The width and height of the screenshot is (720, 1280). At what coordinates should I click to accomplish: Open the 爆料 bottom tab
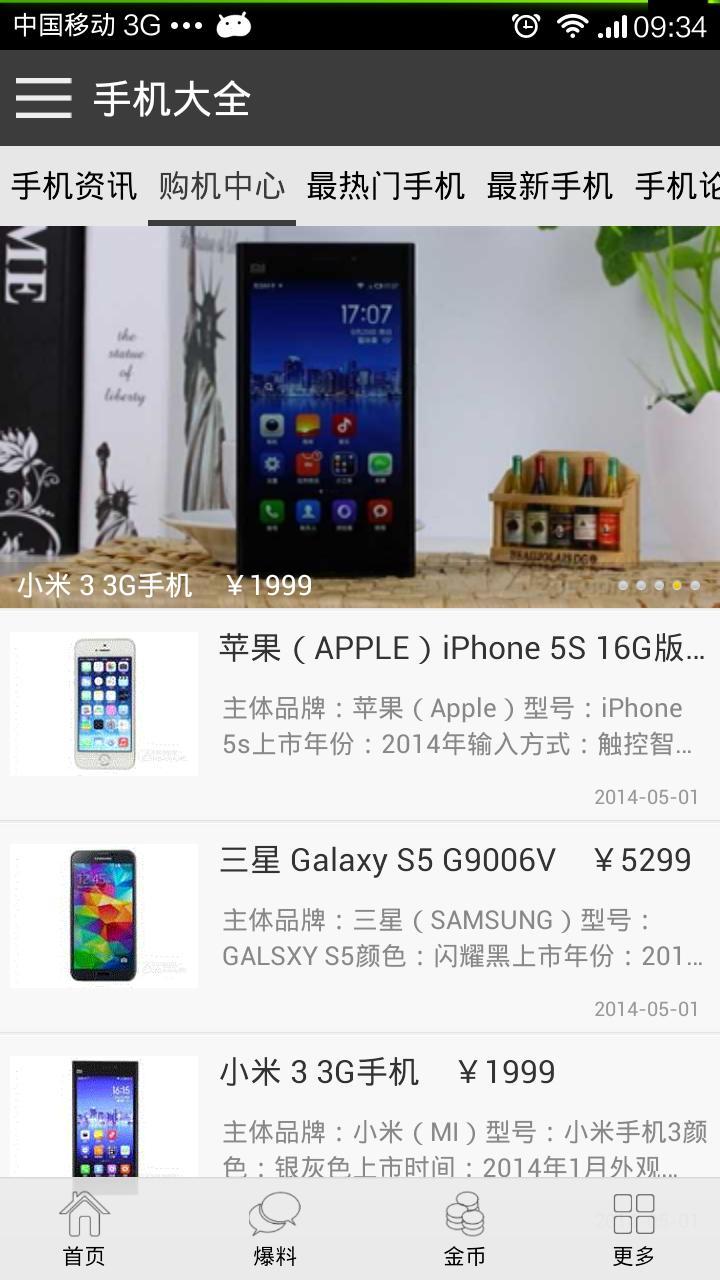pyautogui.click(x=274, y=1230)
